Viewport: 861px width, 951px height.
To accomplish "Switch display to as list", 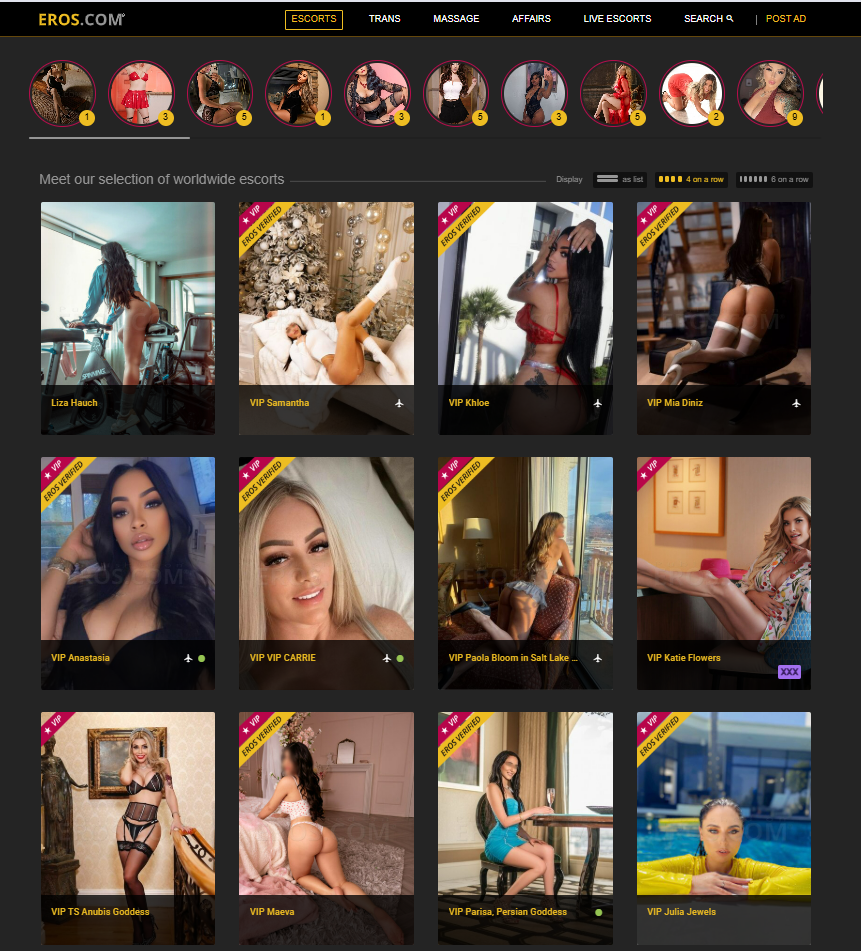I will pos(620,180).
